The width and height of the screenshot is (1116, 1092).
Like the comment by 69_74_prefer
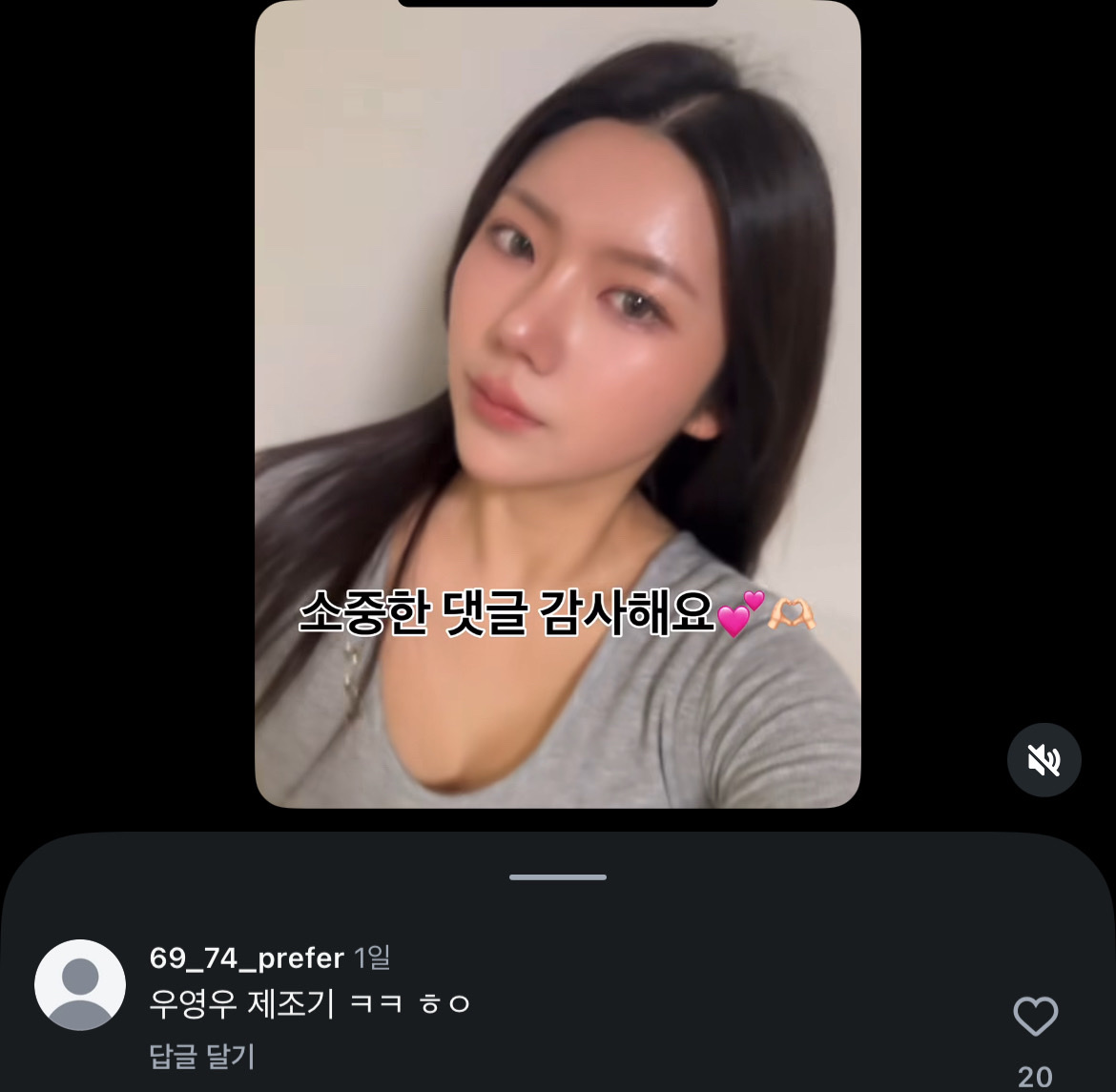point(1035,1017)
